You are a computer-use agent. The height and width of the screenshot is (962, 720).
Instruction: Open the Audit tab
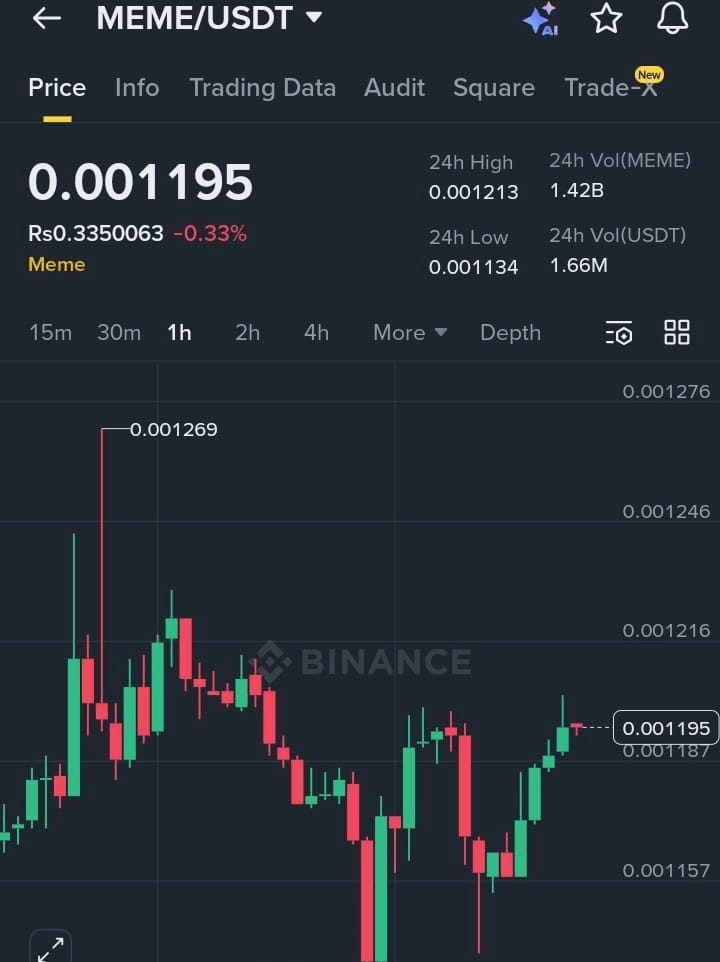point(394,88)
